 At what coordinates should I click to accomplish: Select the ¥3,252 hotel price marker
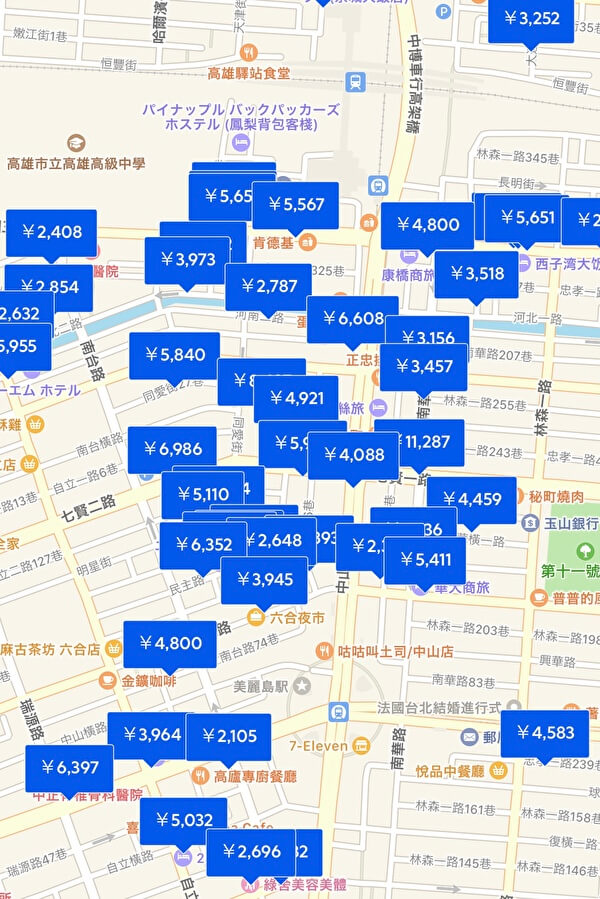(x=531, y=18)
